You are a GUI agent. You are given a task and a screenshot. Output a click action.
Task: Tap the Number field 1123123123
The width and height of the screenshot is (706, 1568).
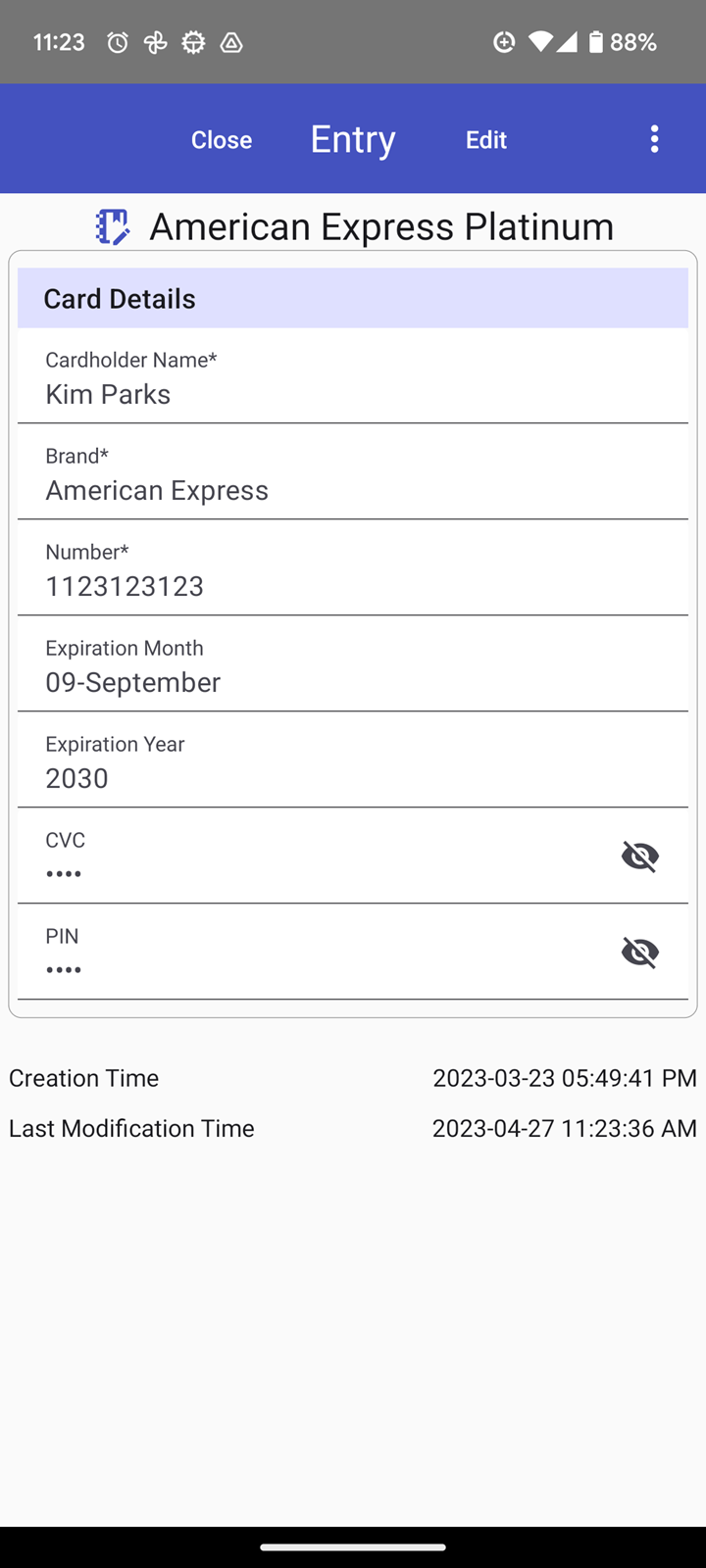click(353, 568)
